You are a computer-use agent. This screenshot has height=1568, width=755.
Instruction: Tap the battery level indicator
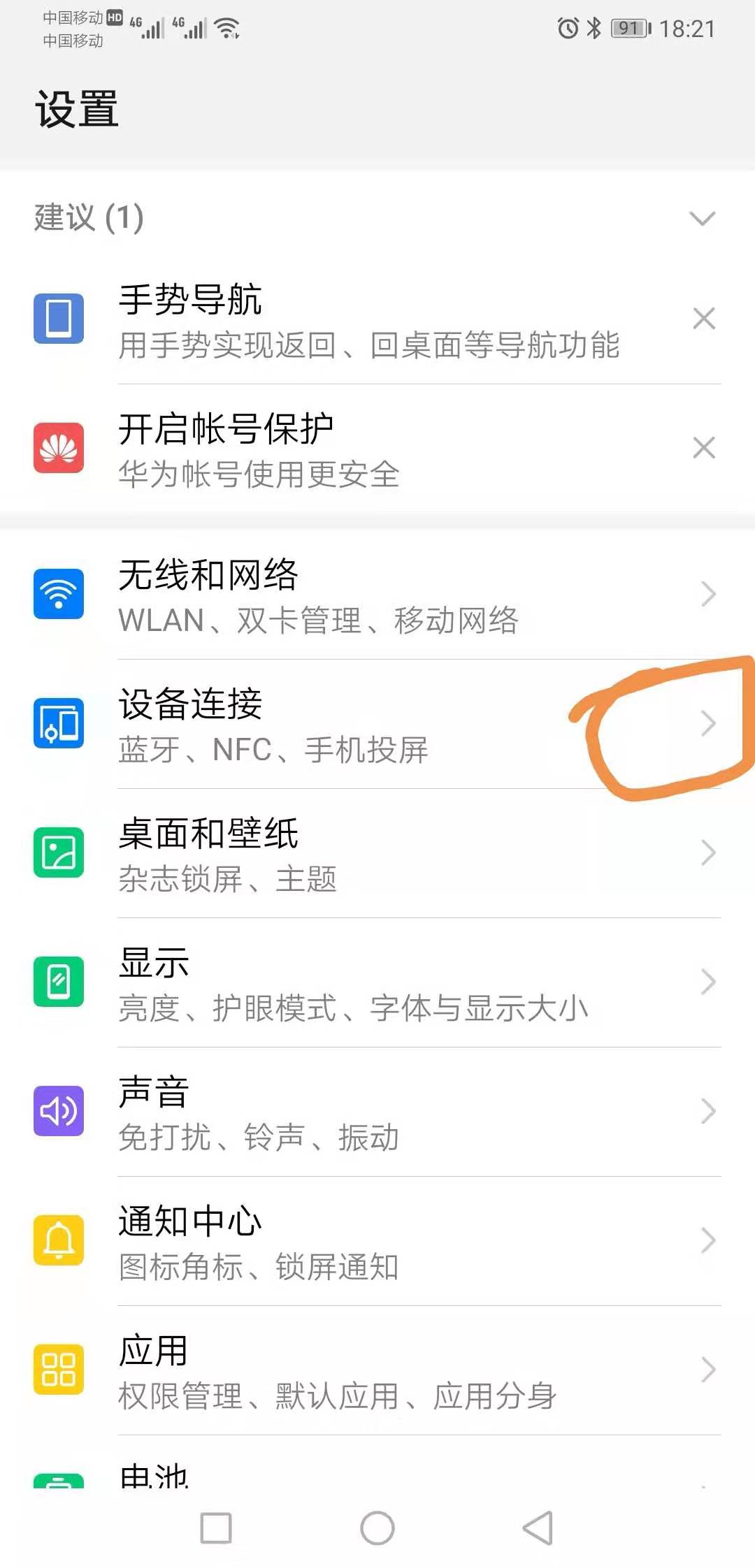tap(628, 27)
